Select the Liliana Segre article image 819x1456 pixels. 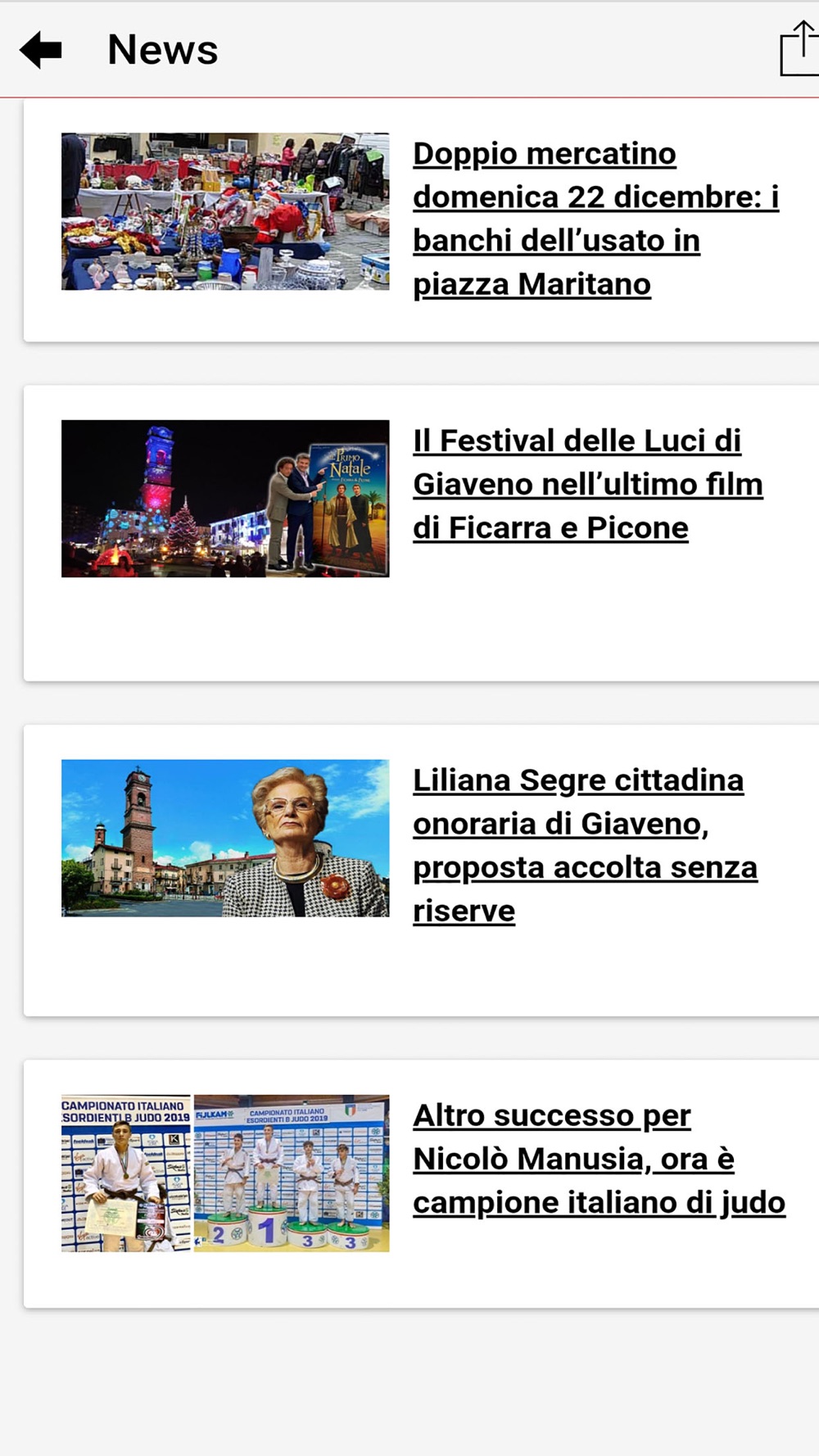(225, 838)
